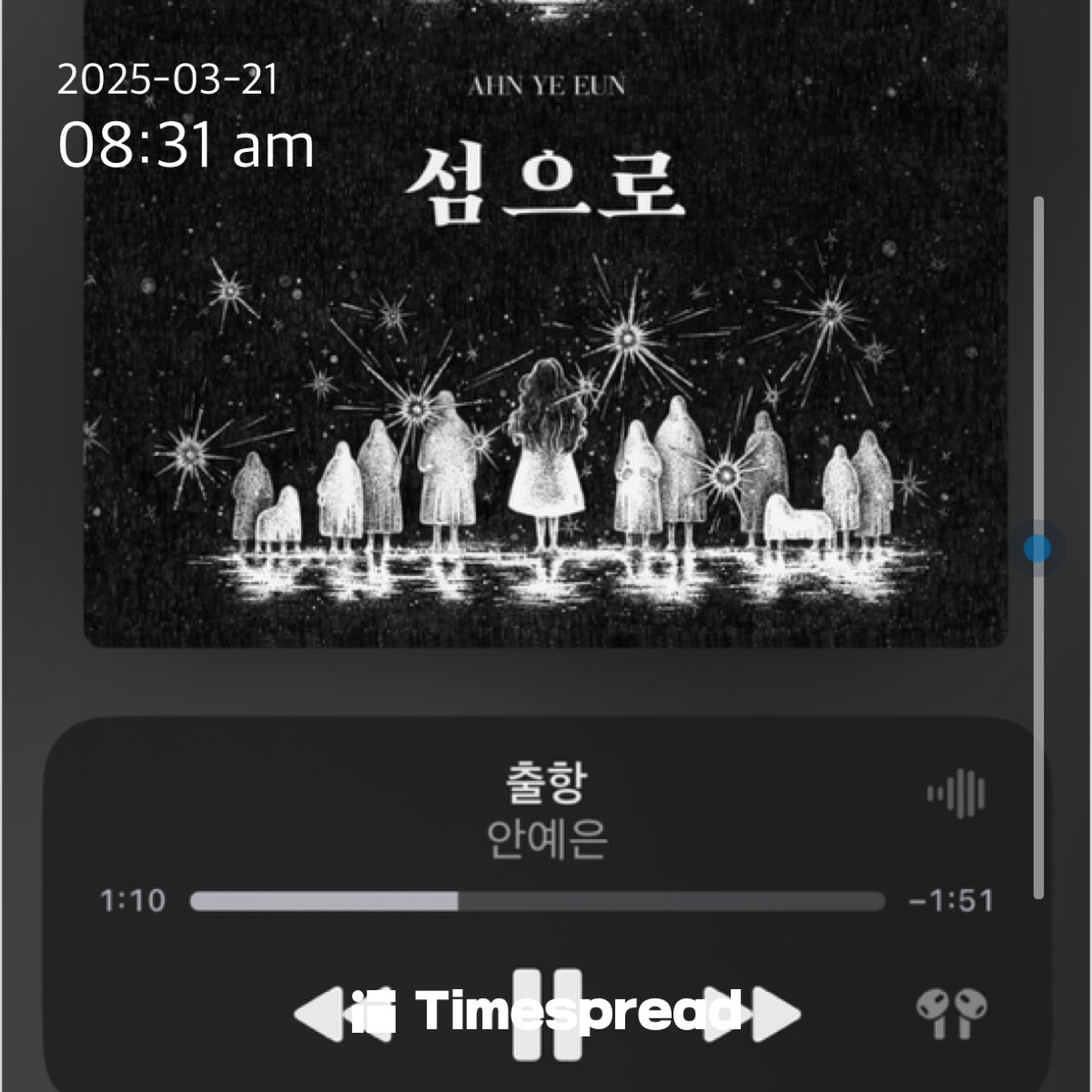Pause the playing track

(x=546, y=1014)
